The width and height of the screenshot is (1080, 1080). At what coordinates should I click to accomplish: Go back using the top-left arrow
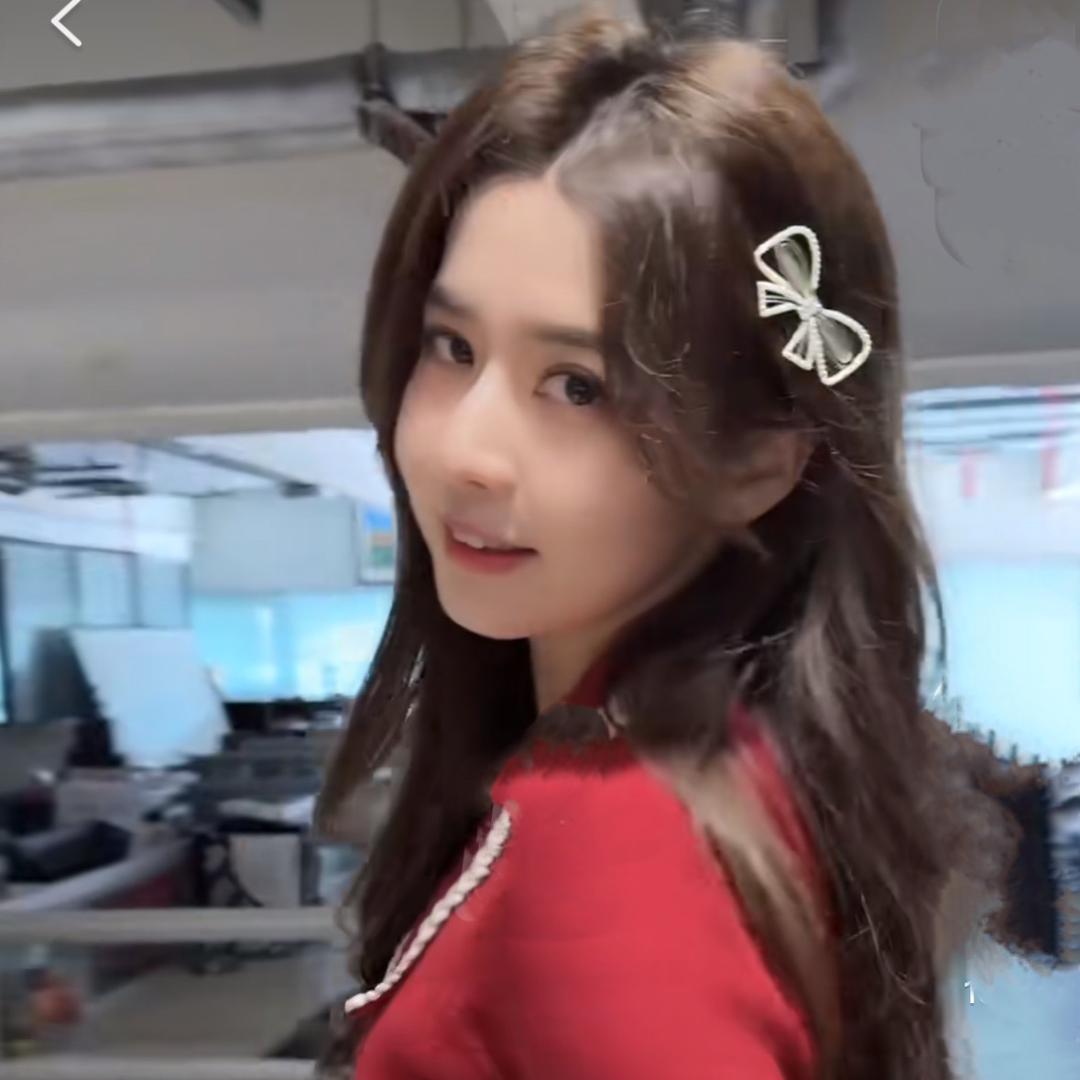[x=66, y=22]
